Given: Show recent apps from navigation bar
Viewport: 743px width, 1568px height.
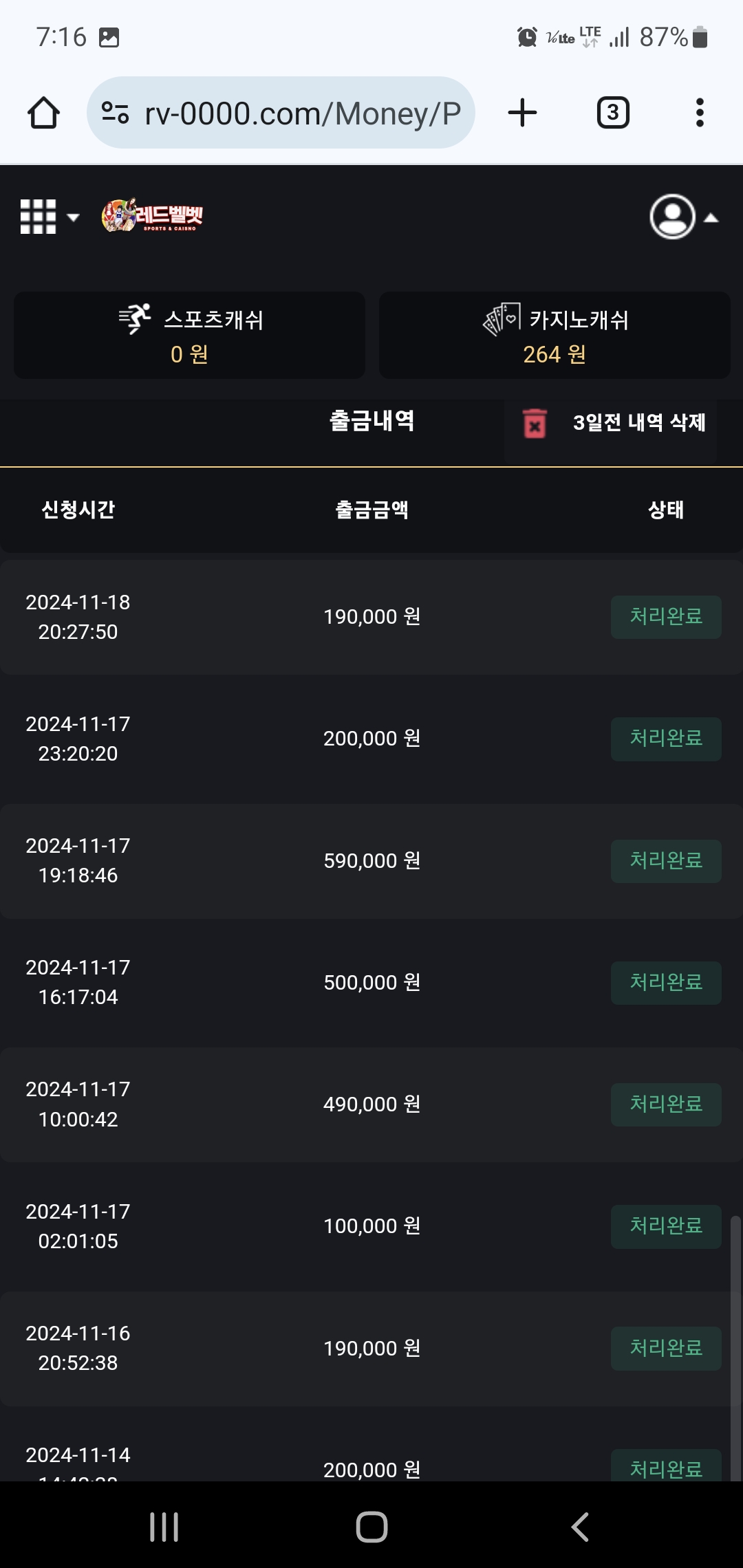Looking at the screenshot, I should 164,1527.
